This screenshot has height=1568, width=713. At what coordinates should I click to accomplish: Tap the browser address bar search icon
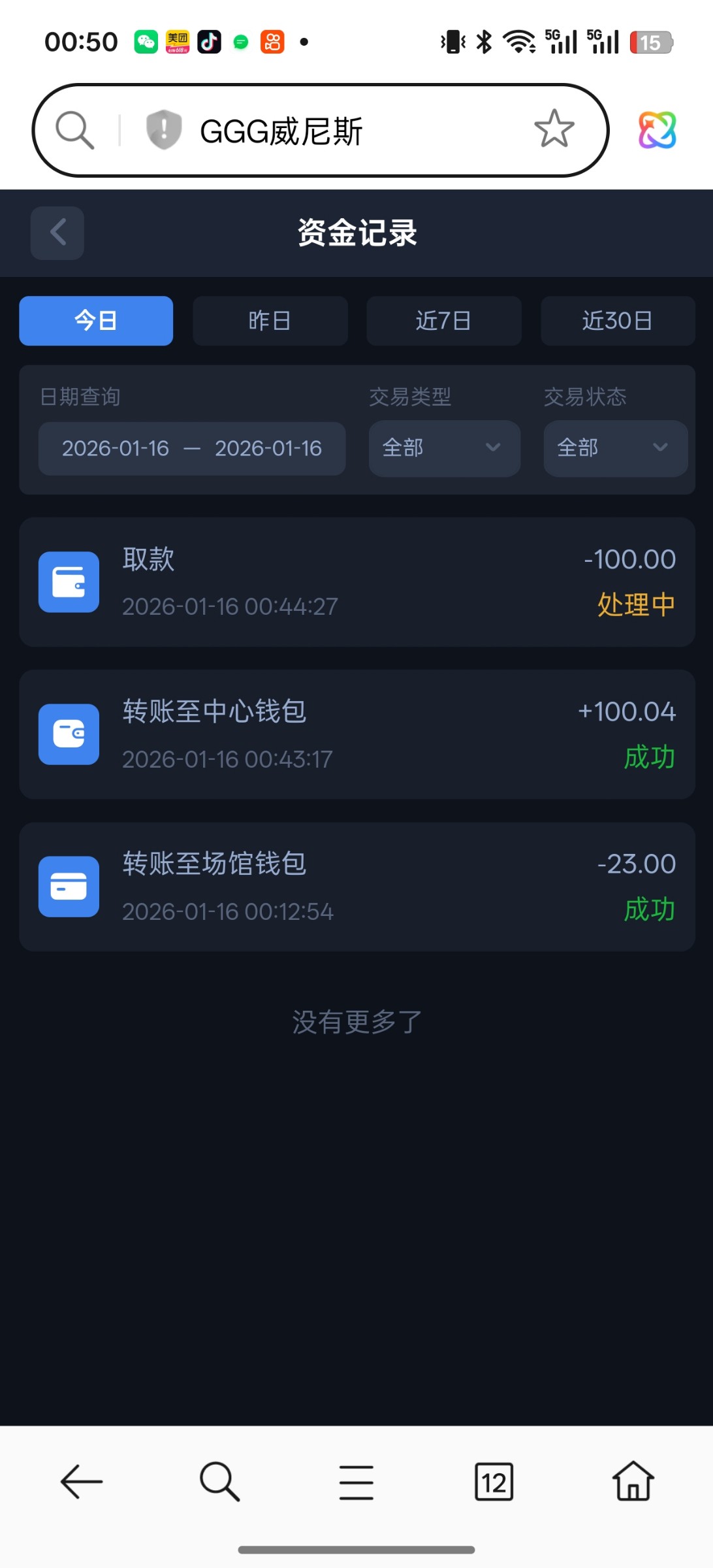tap(74, 129)
